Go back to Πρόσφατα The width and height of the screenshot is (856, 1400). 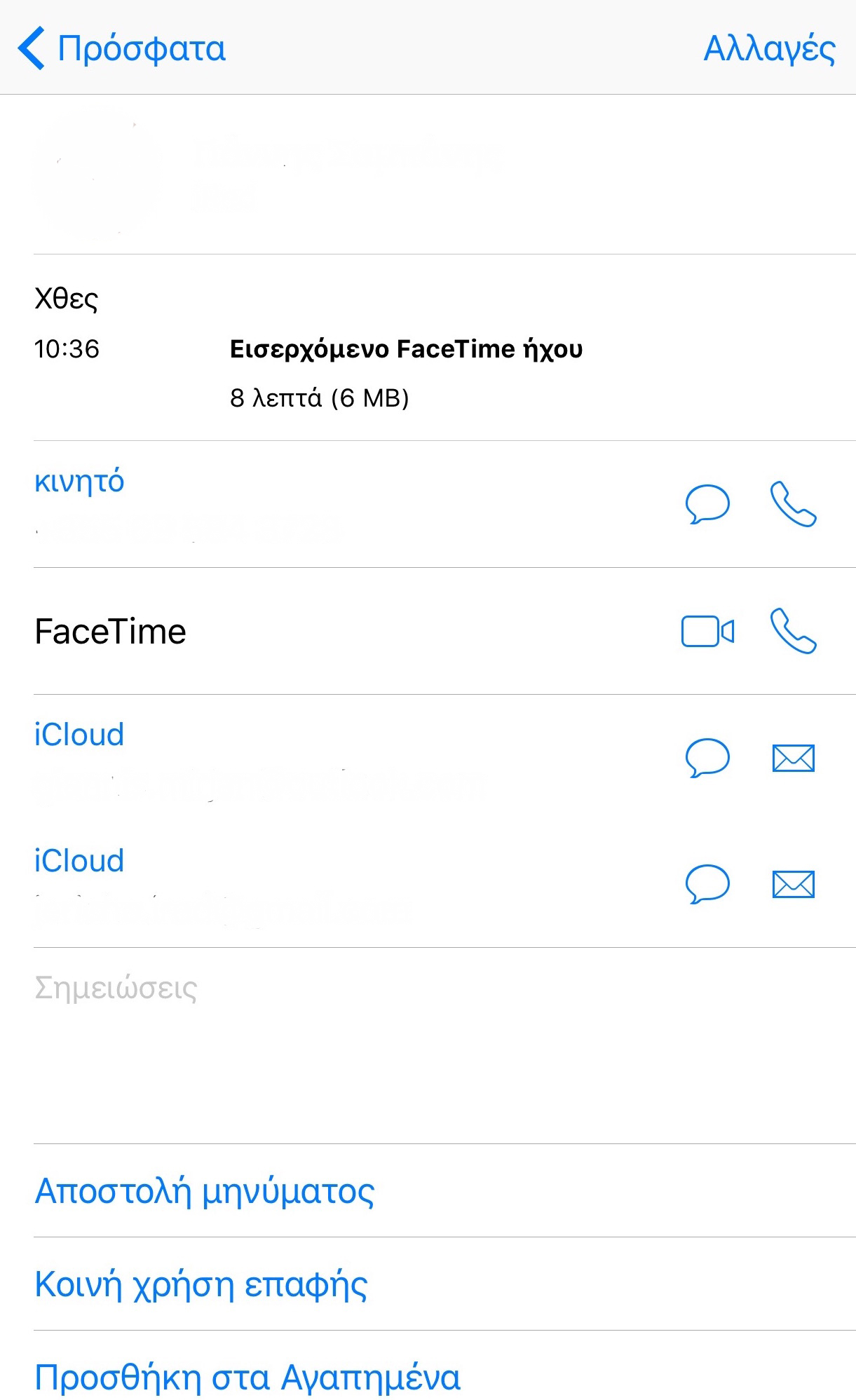pyautogui.click(x=121, y=48)
